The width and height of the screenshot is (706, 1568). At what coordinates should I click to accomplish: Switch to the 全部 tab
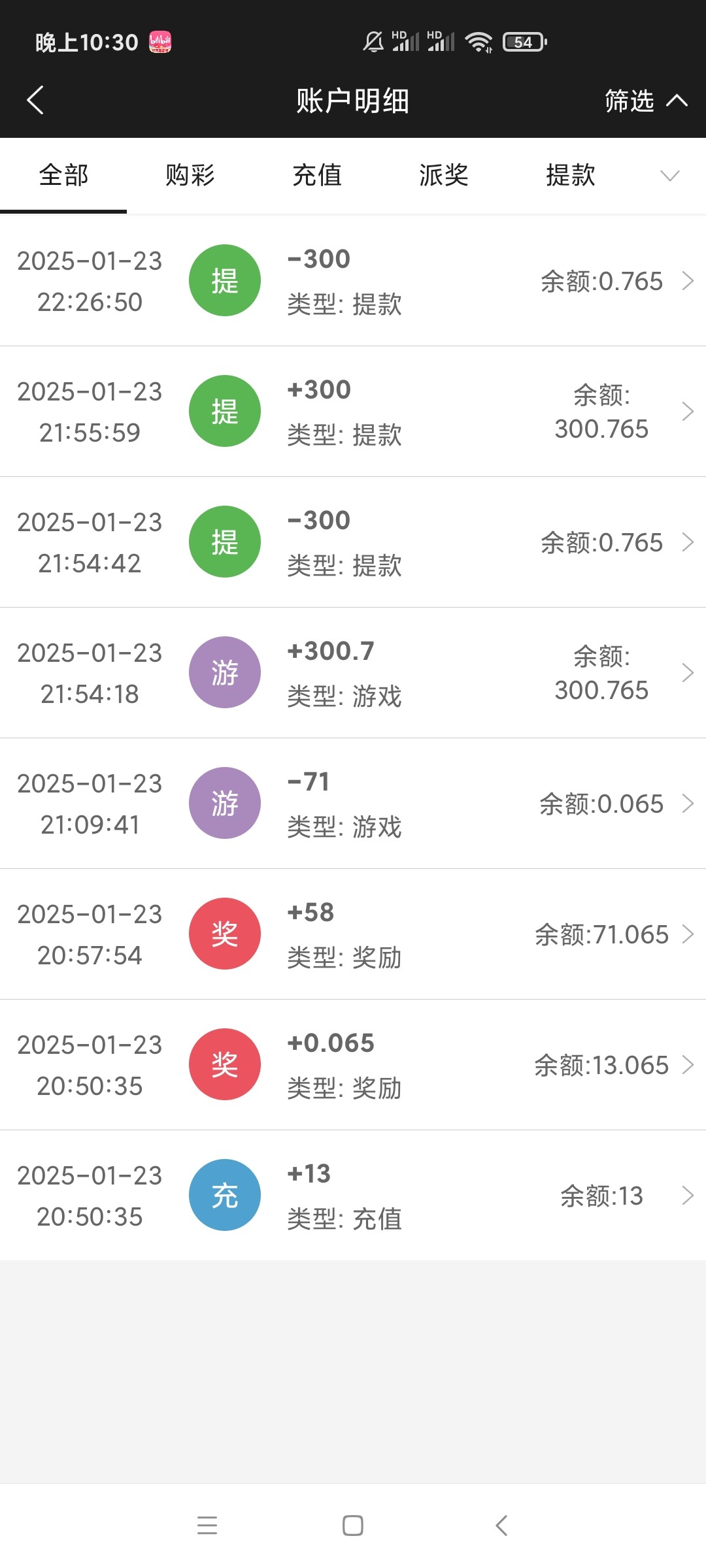pos(63,175)
